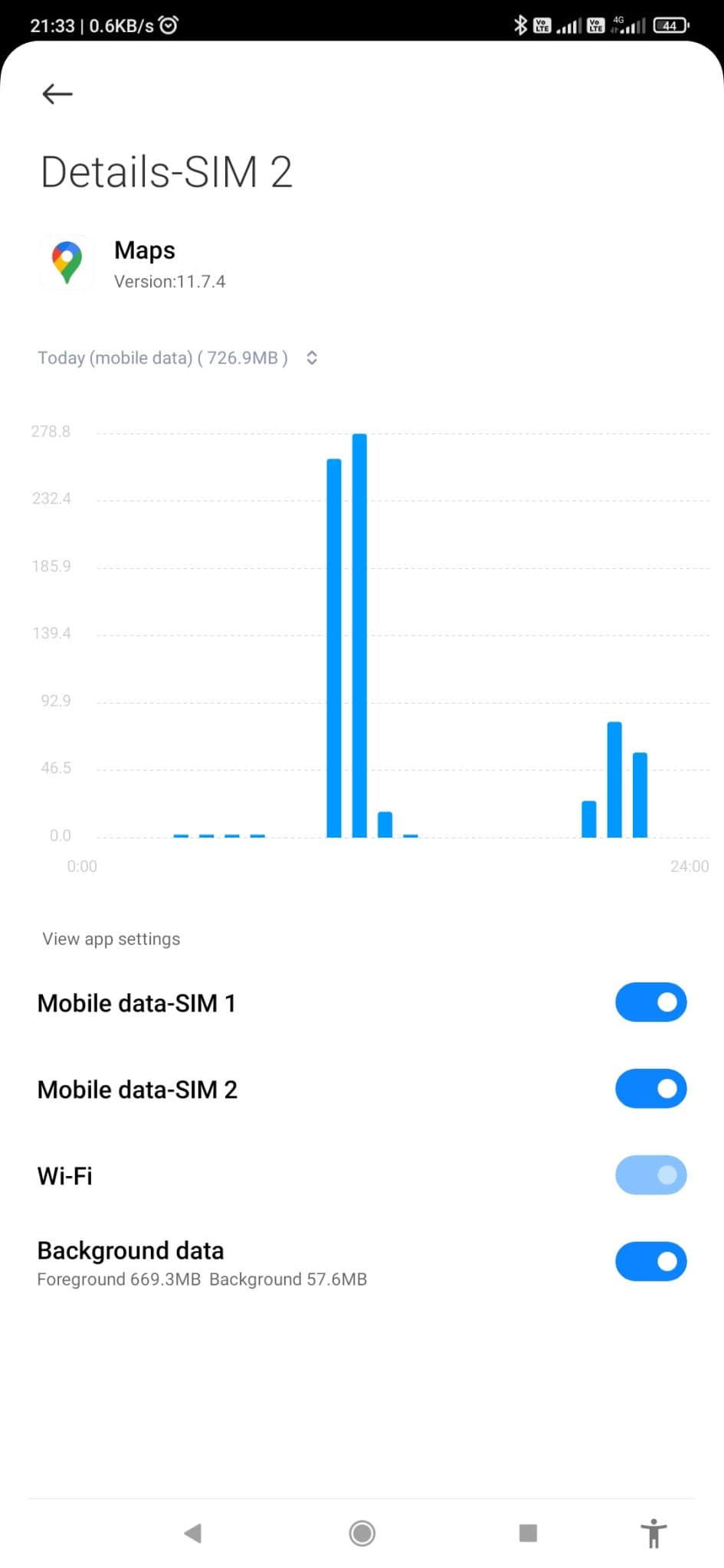Turn off Background data for Maps
This screenshot has height=1568, width=724.
tap(650, 1261)
